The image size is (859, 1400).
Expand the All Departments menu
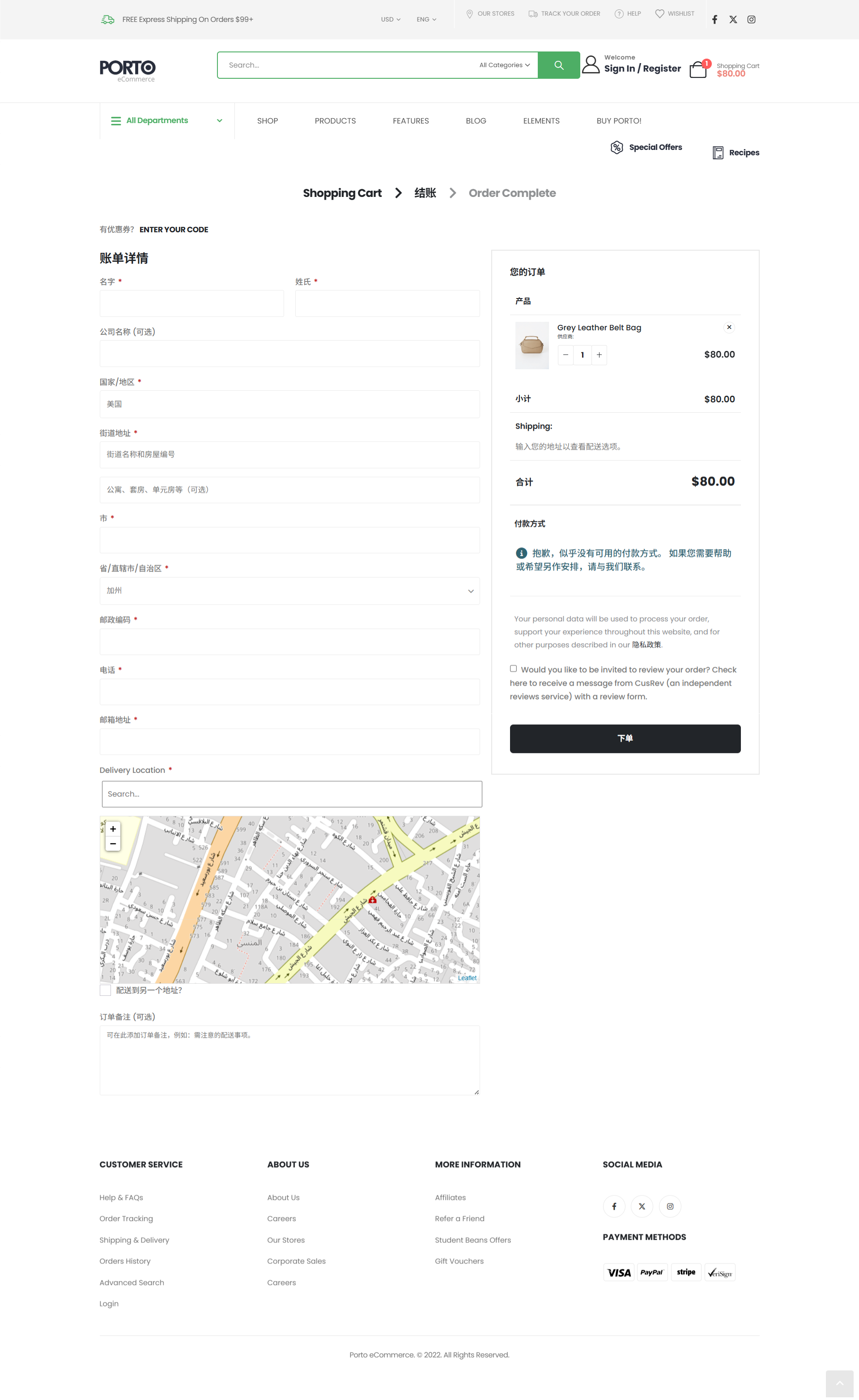tap(166, 120)
